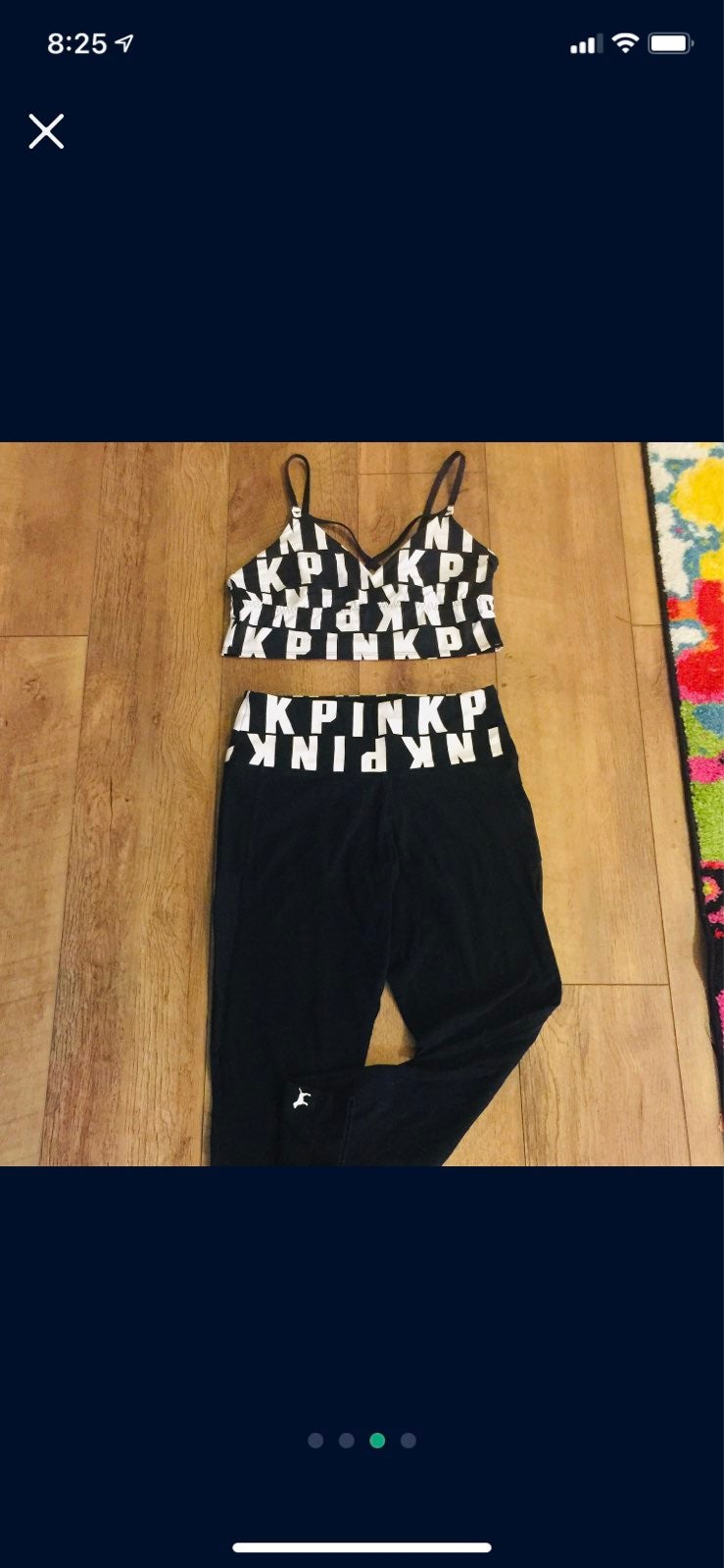The height and width of the screenshot is (1568, 724).
Task: Close the full-screen photo viewer
Action: [46, 131]
